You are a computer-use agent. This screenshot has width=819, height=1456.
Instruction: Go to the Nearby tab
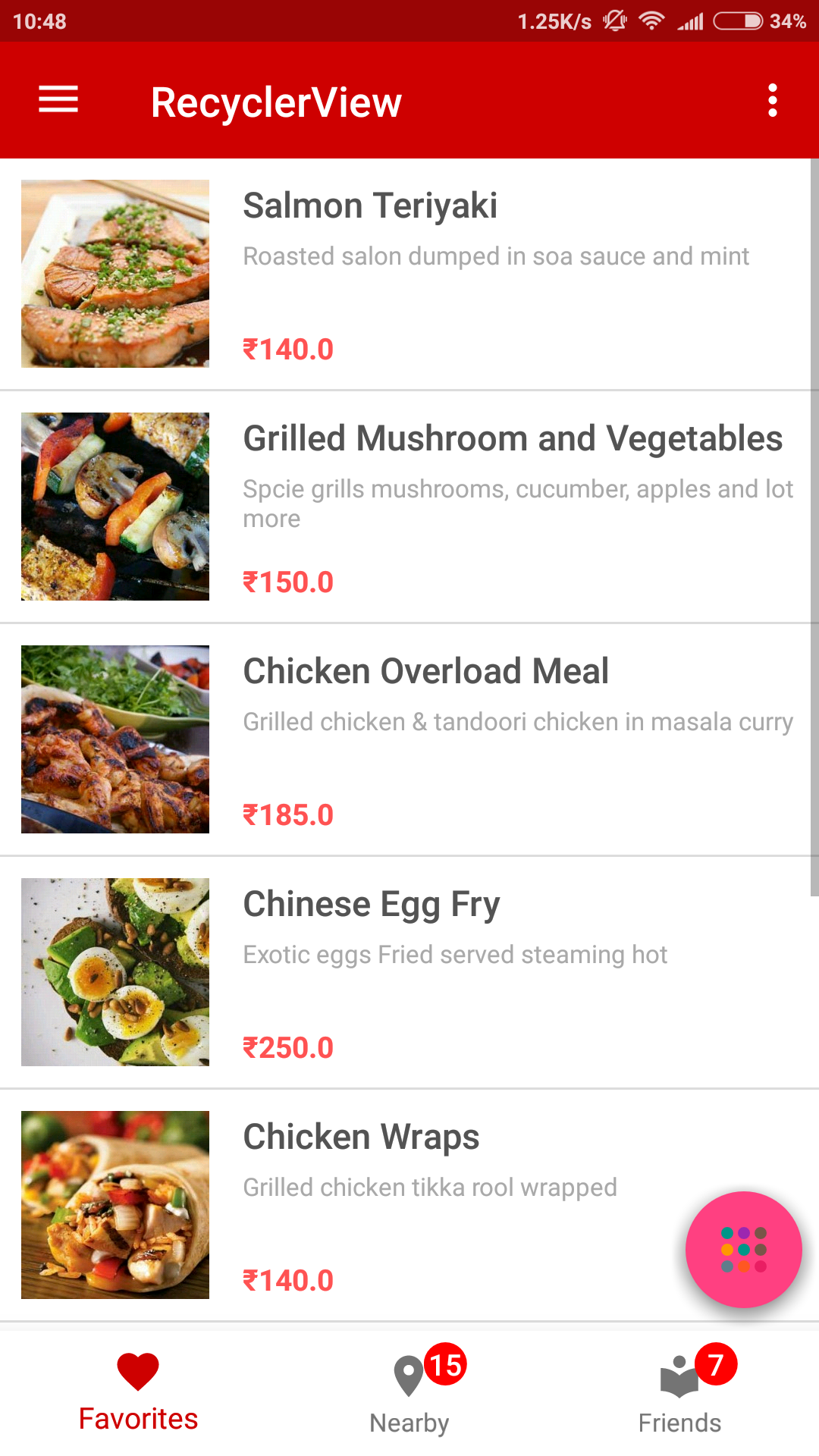pos(409,1394)
